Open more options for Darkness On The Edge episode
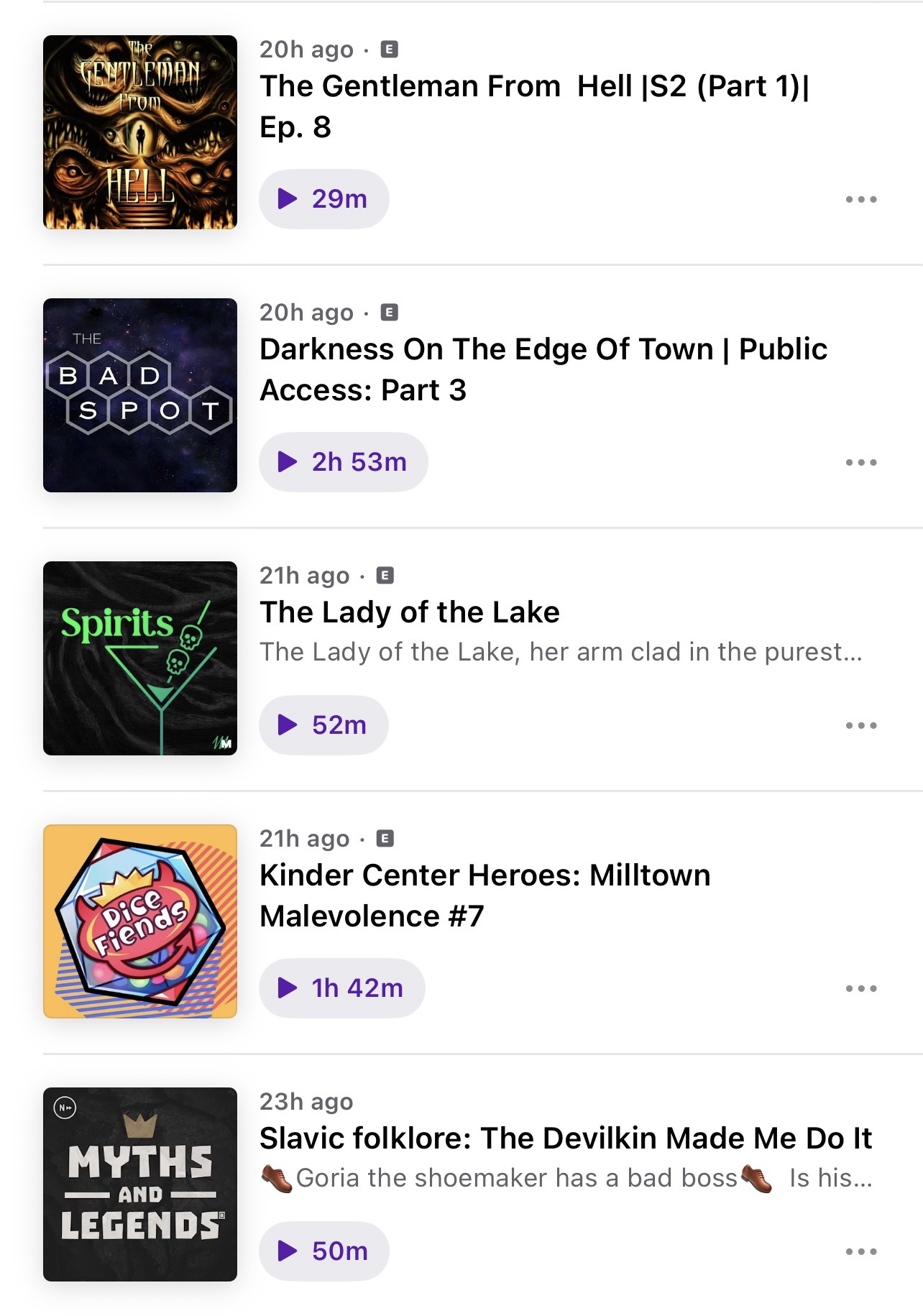923x1316 pixels. point(861,462)
